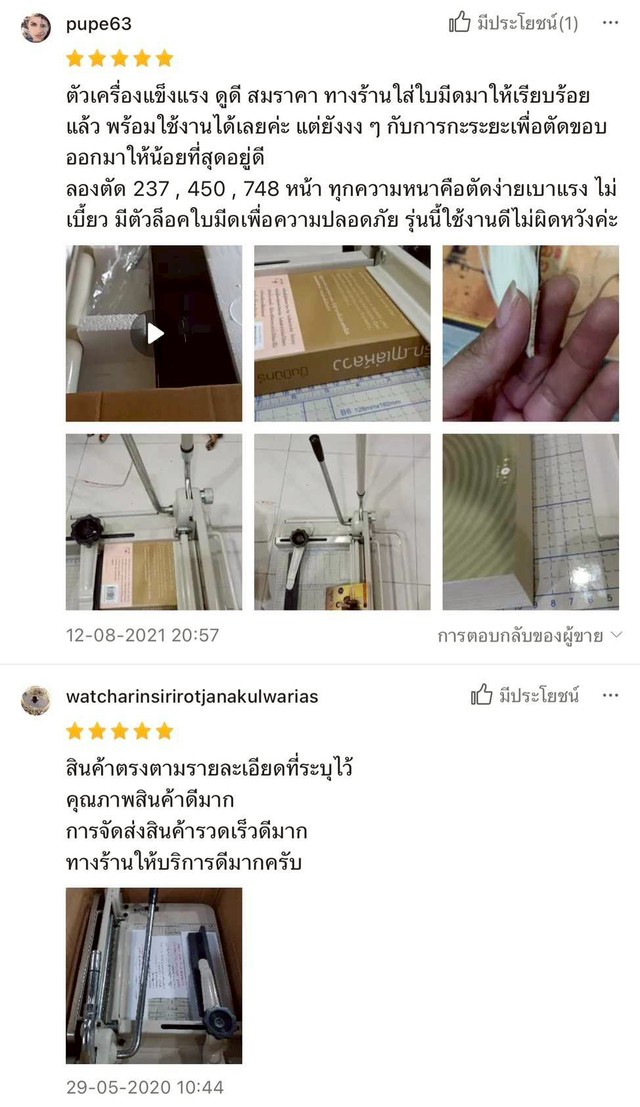Open photo of cutter with pink book
Image resolution: width=640 pixels, height=1107 pixels.
(154, 521)
